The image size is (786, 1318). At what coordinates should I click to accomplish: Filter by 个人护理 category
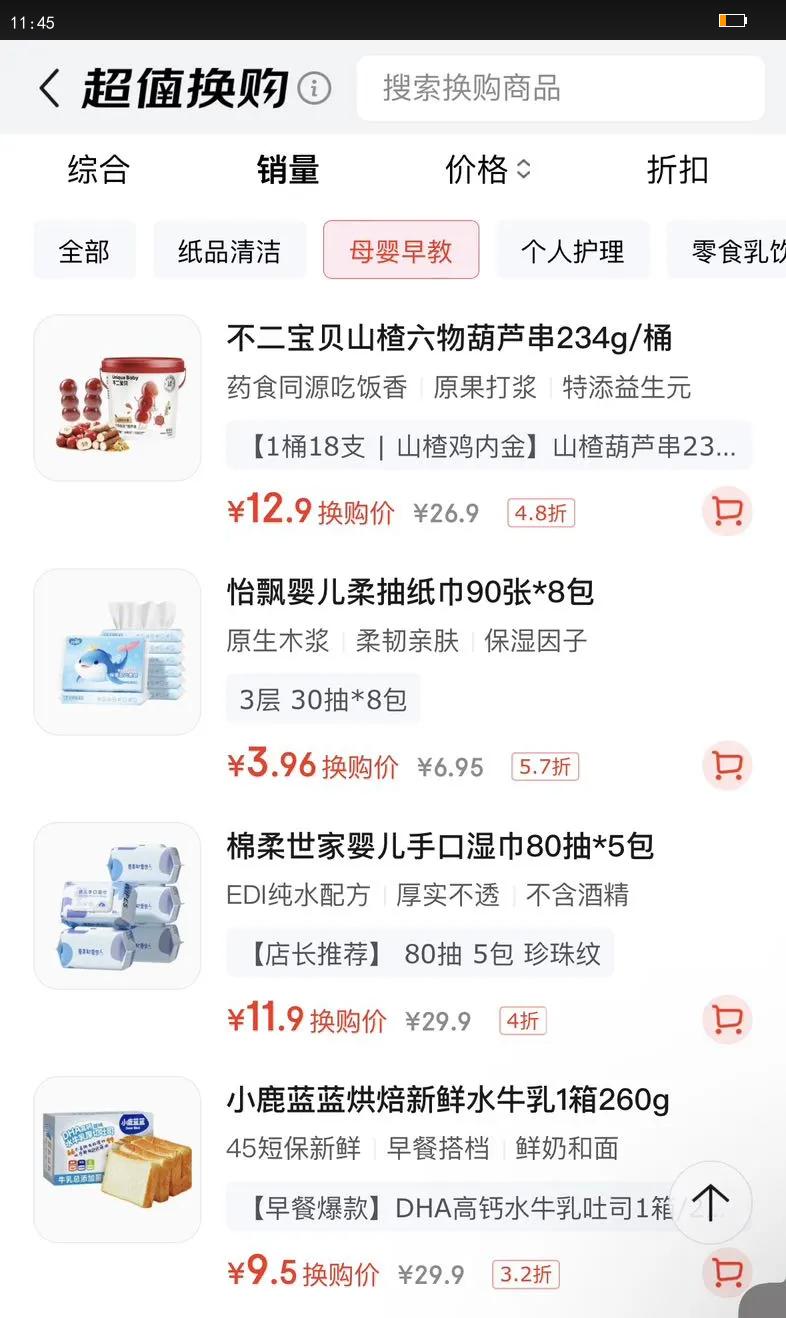pyautogui.click(x=573, y=250)
